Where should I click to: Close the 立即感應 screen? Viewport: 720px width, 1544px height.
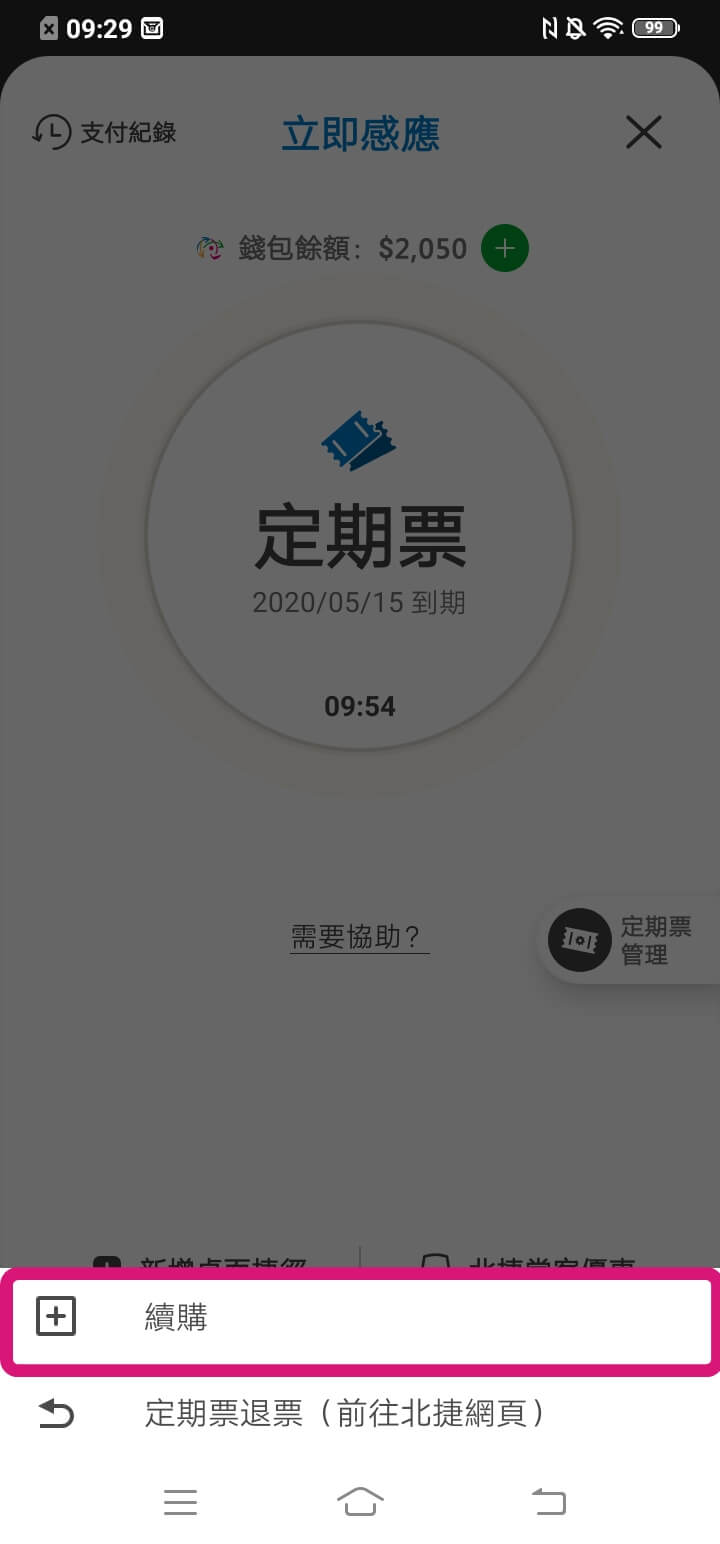(x=643, y=132)
